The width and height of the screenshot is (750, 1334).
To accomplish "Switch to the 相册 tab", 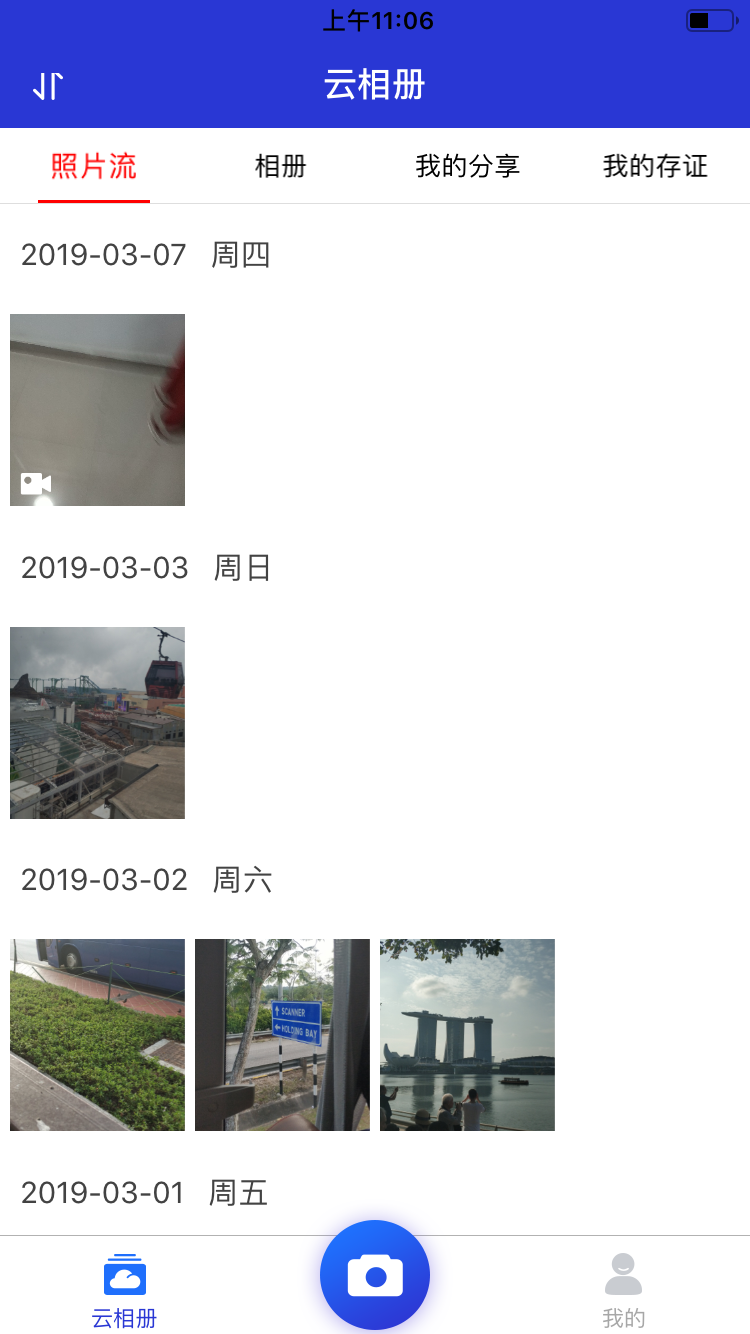I will tap(280, 167).
